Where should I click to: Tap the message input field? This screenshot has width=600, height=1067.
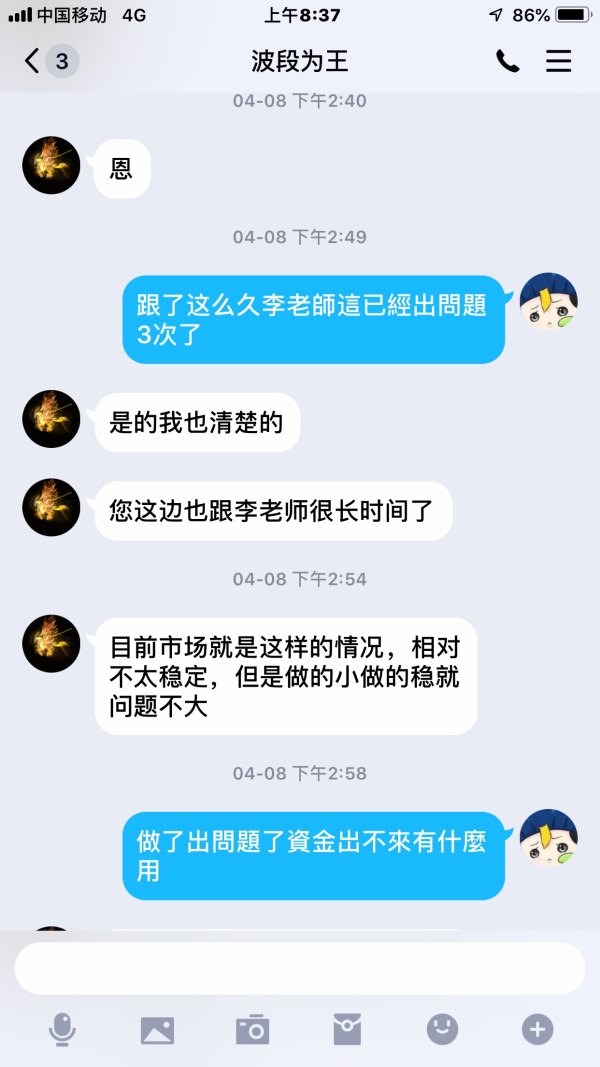click(x=300, y=968)
